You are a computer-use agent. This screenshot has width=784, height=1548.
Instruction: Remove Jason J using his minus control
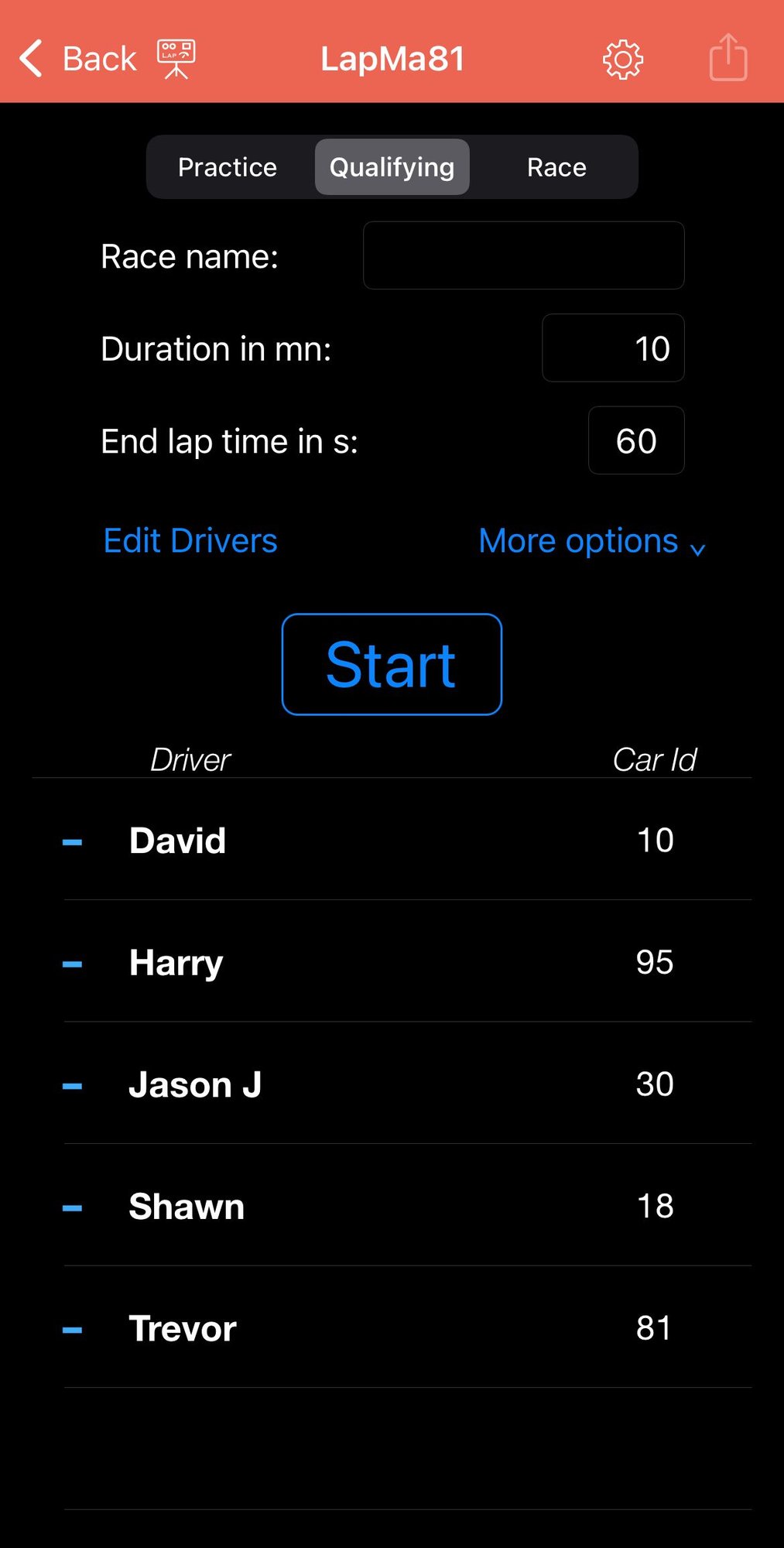click(x=72, y=1085)
